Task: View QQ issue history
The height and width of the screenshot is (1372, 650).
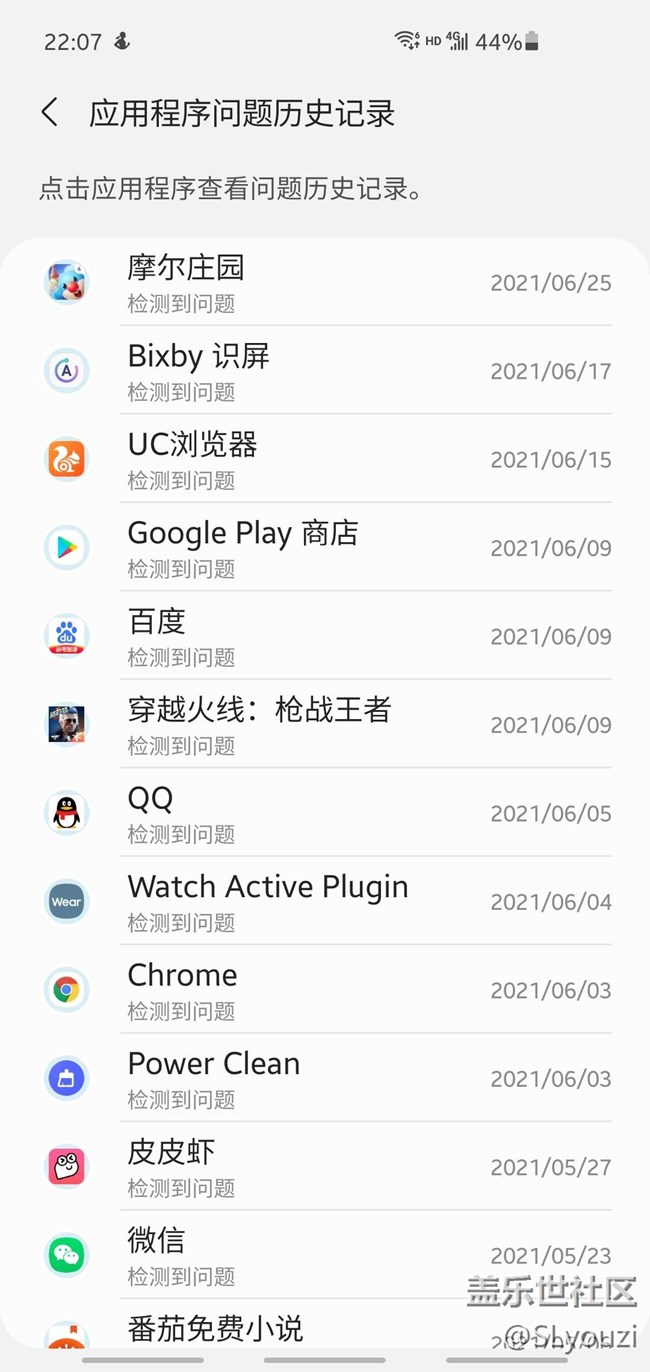Action: point(325,812)
